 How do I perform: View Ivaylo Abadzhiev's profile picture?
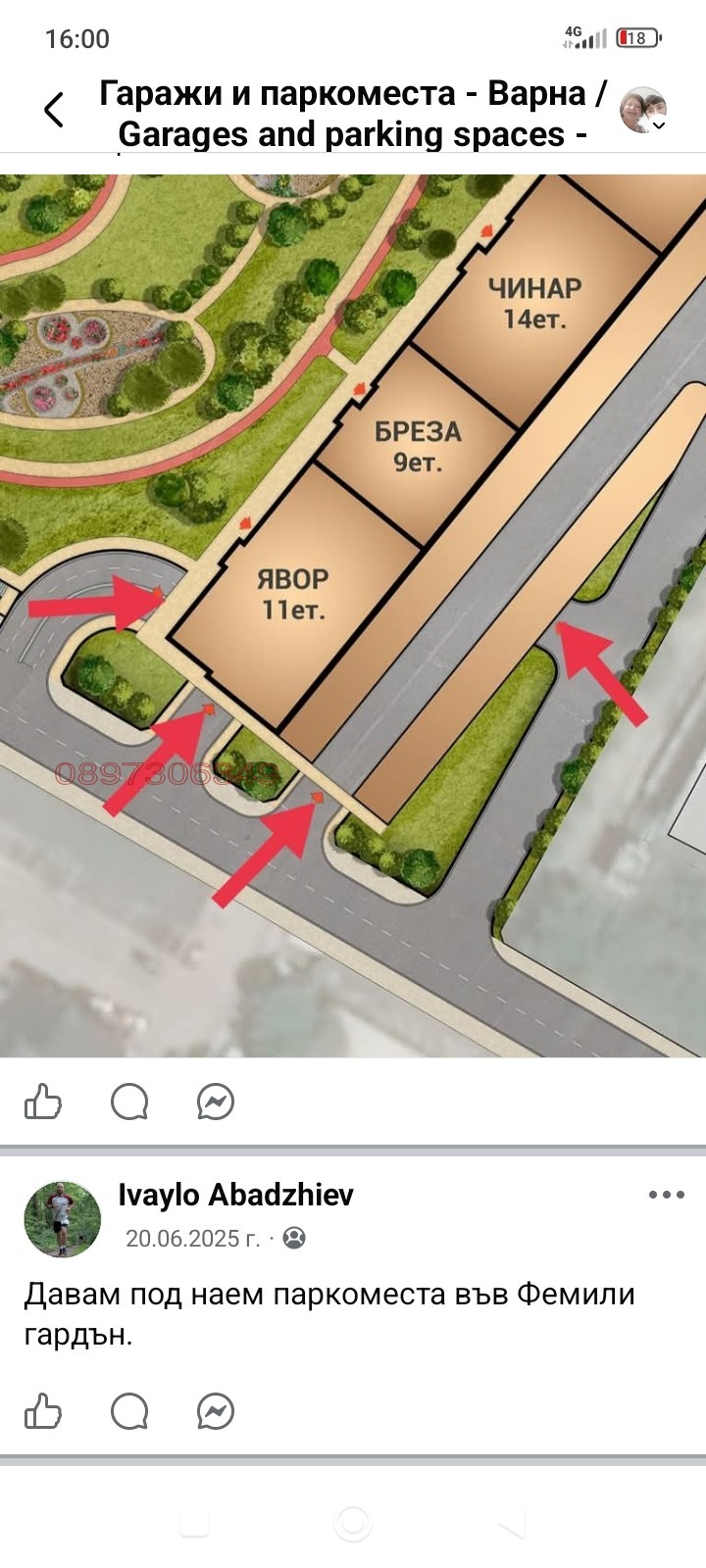coord(63,1219)
